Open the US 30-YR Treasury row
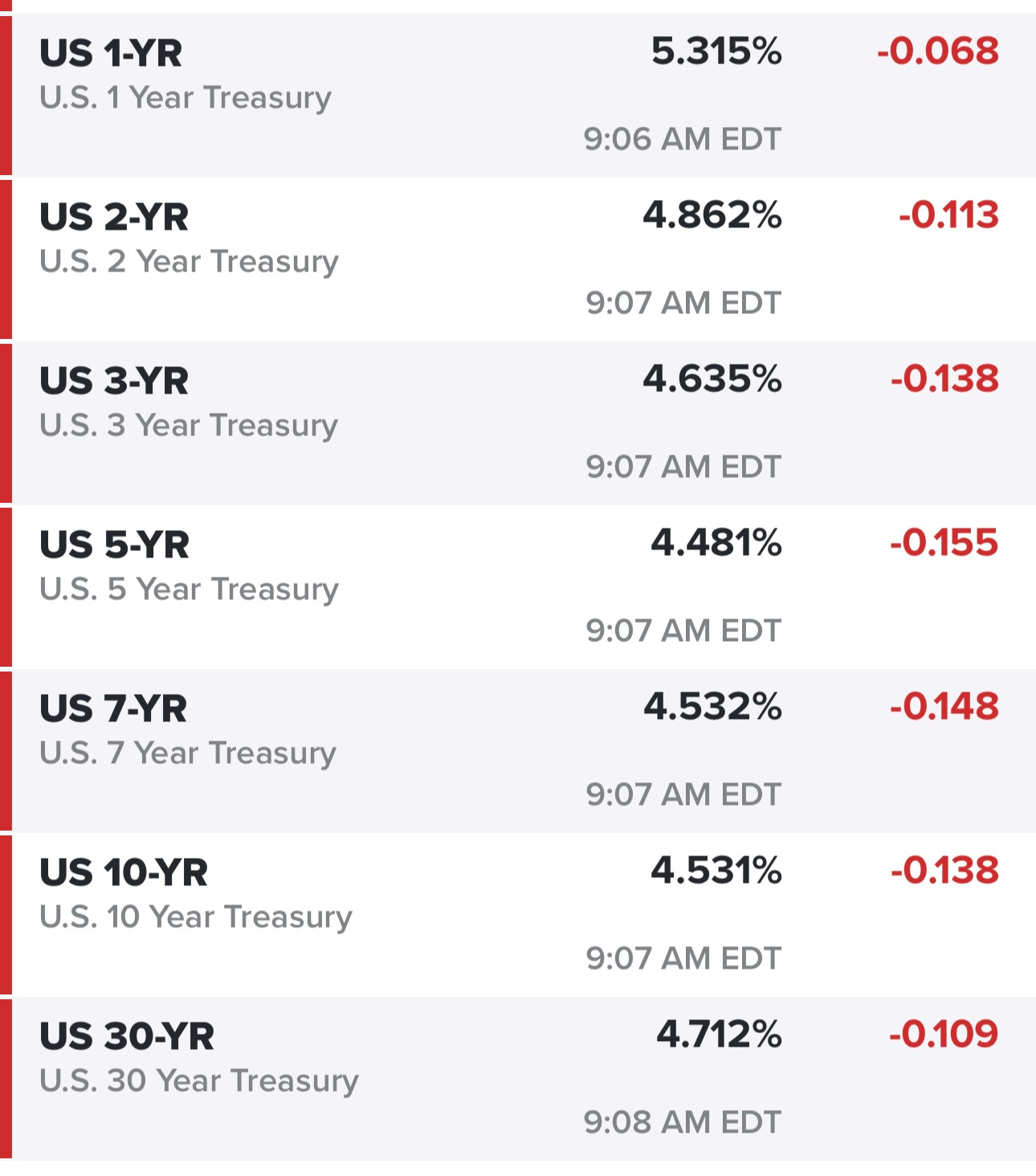This screenshot has width=1036, height=1176. 127,1037
